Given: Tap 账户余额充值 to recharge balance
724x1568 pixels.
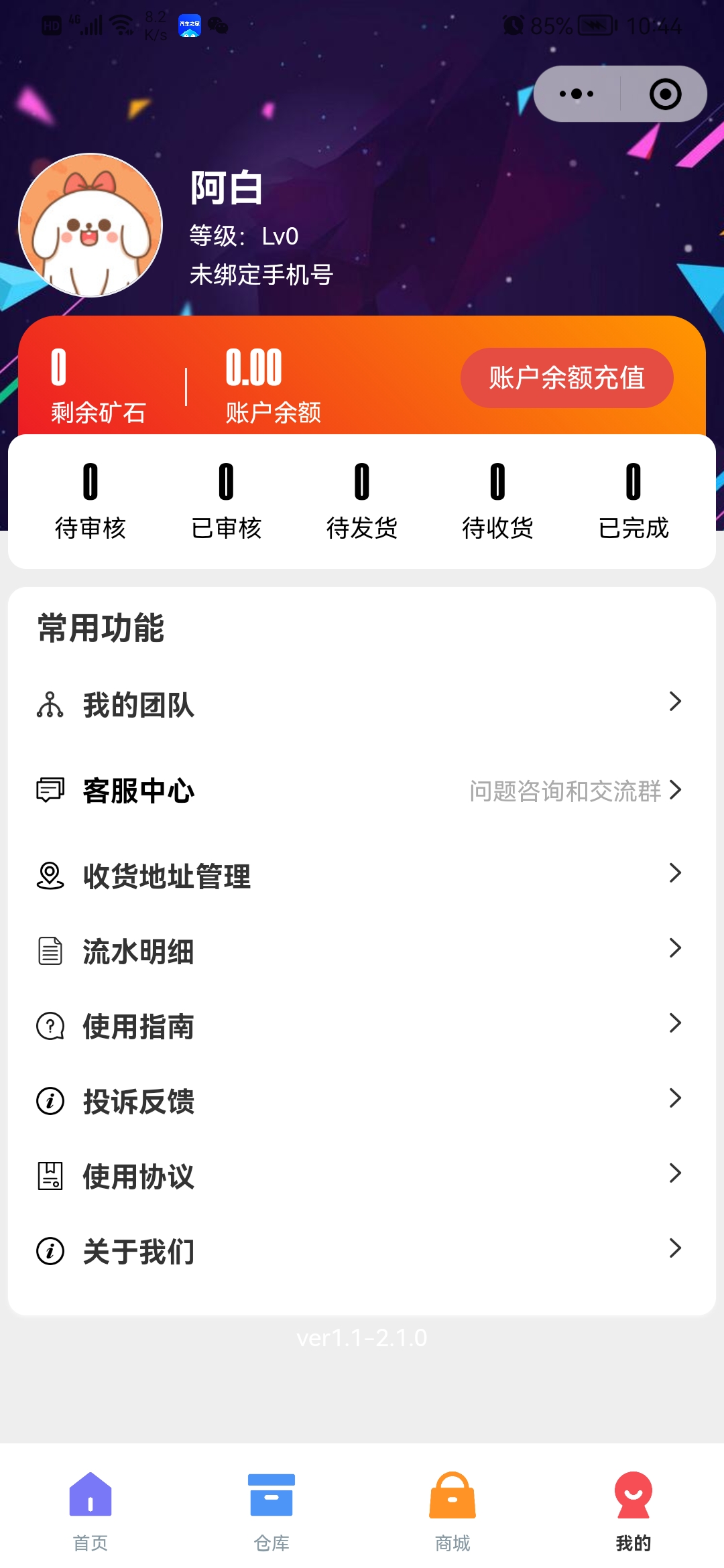Looking at the screenshot, I should pyautogui.click(x=566, y=378).
